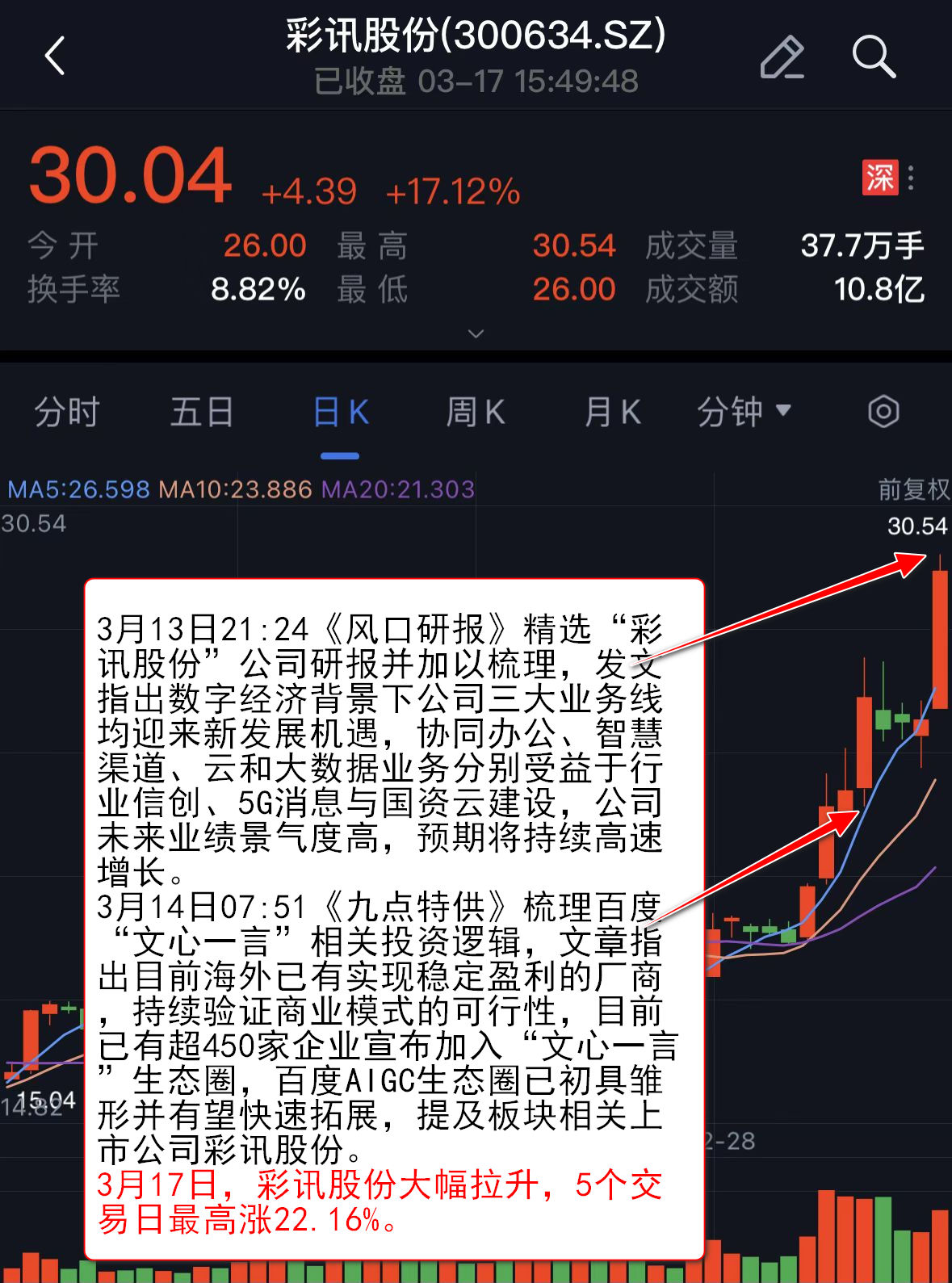Viewport: 952px width, 1283px height.
Task: Switch to the 五日 chart tab
Action: point(202,413)
